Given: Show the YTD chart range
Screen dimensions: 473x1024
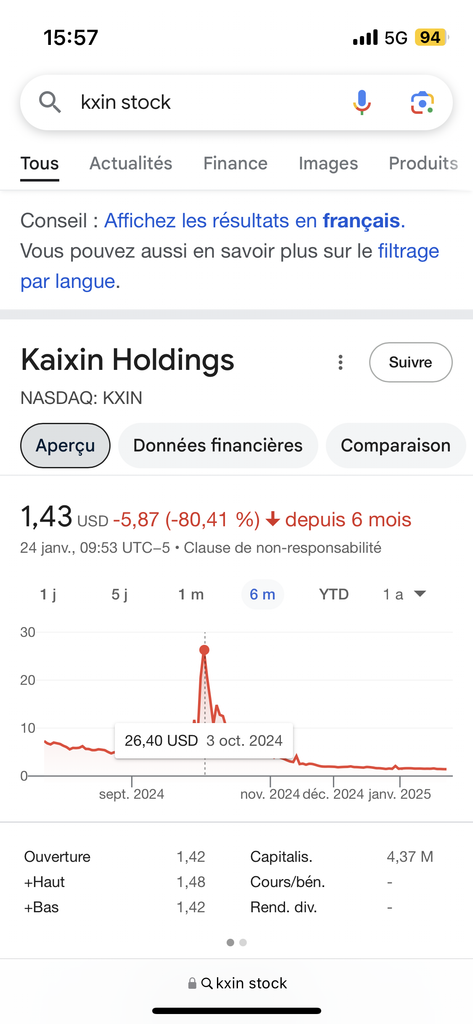Looking at the screenshot, I should [x=334, y=594].
